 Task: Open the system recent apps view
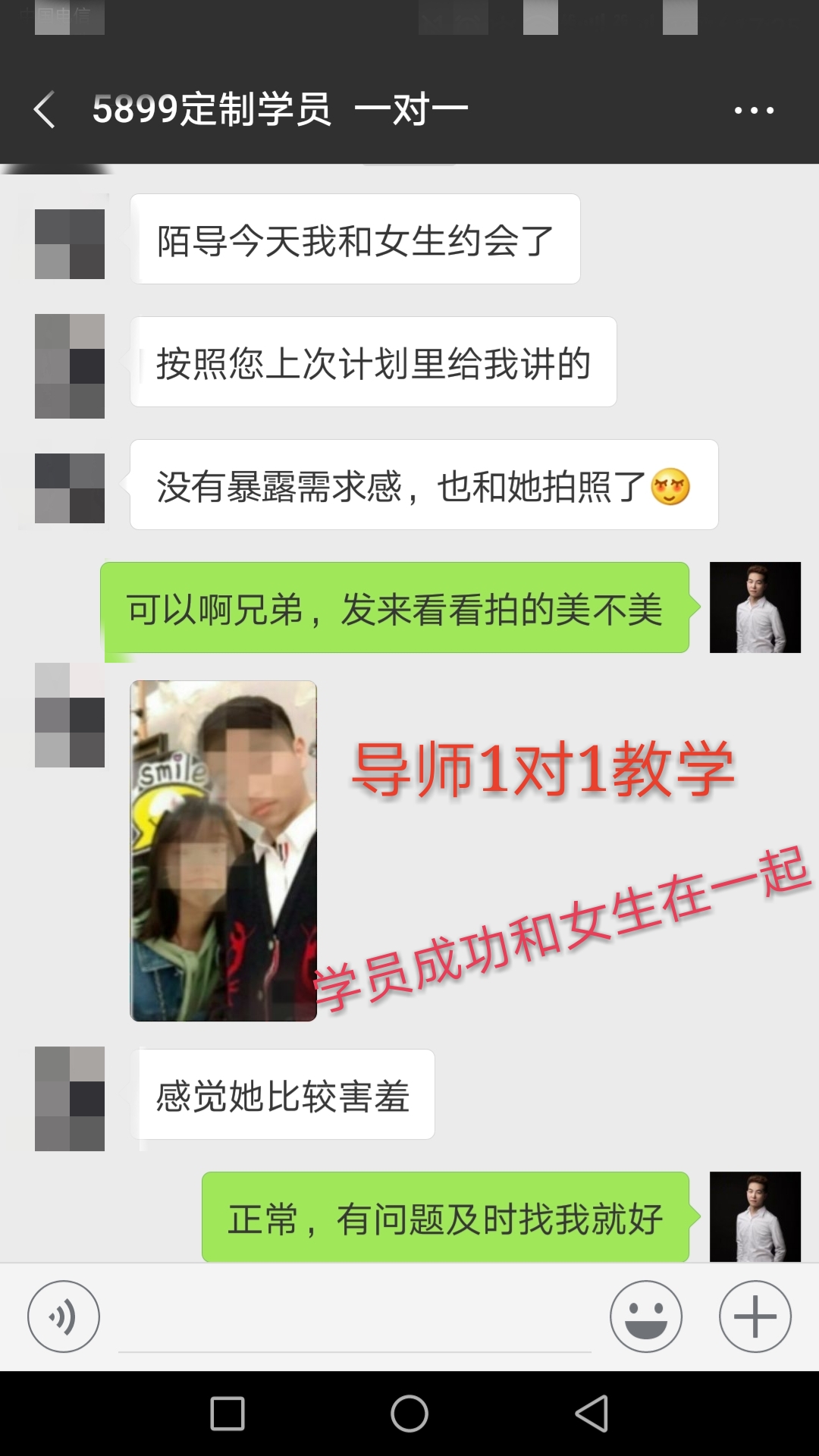pyautogui.click(x=227, y=1414)
